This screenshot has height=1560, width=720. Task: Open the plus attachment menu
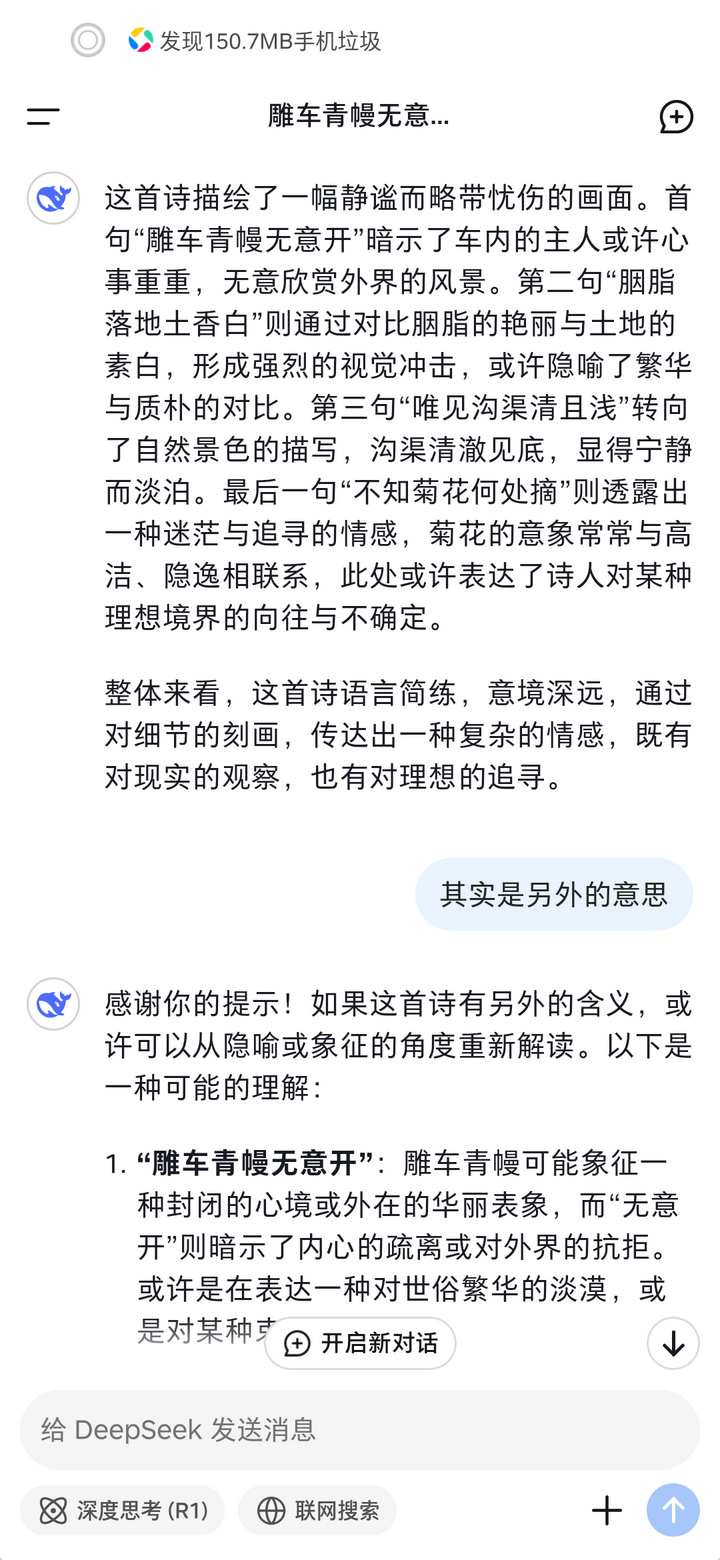tap(606, 1510)
